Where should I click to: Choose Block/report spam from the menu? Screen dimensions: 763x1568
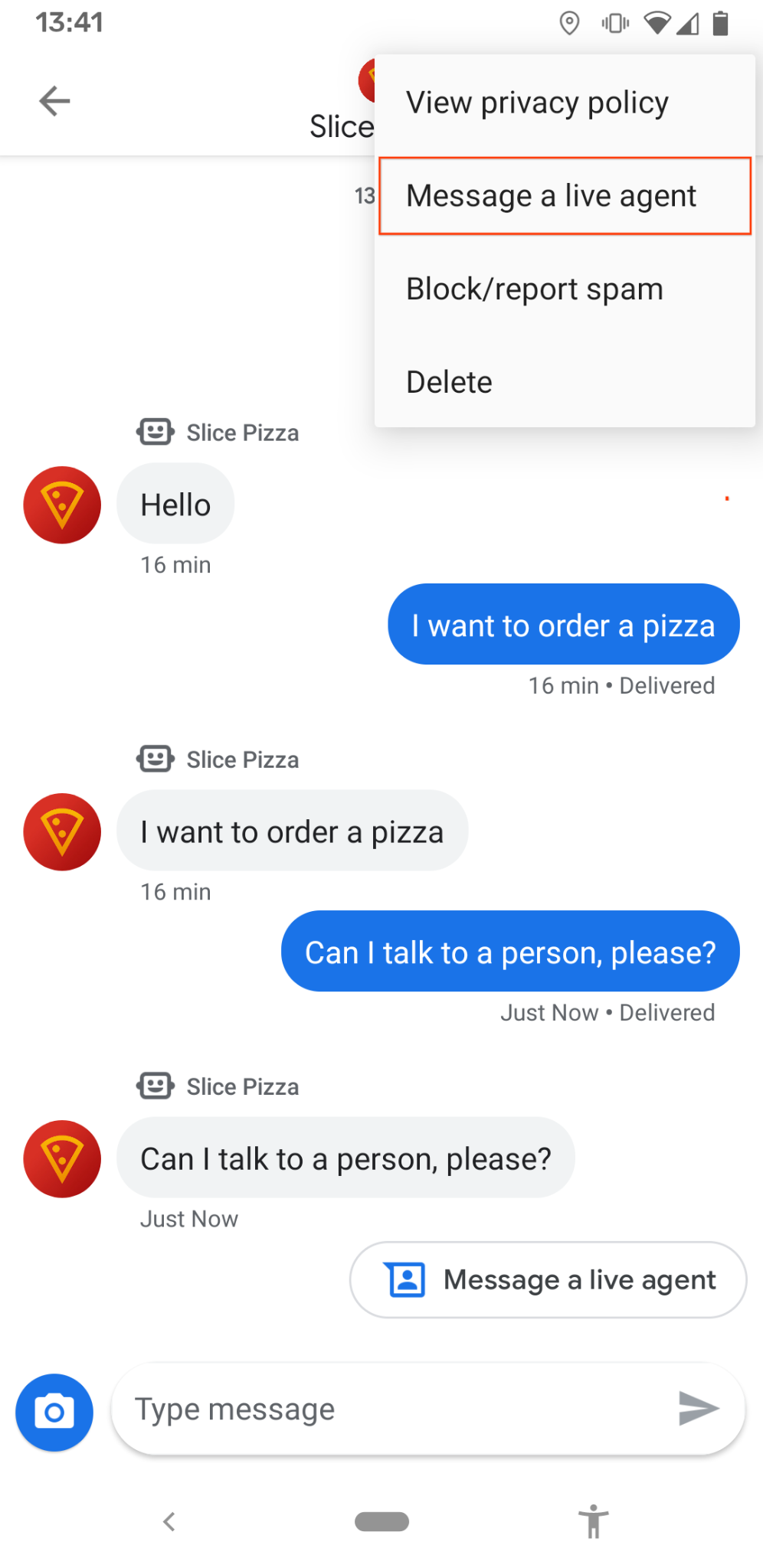pos(534,289)
